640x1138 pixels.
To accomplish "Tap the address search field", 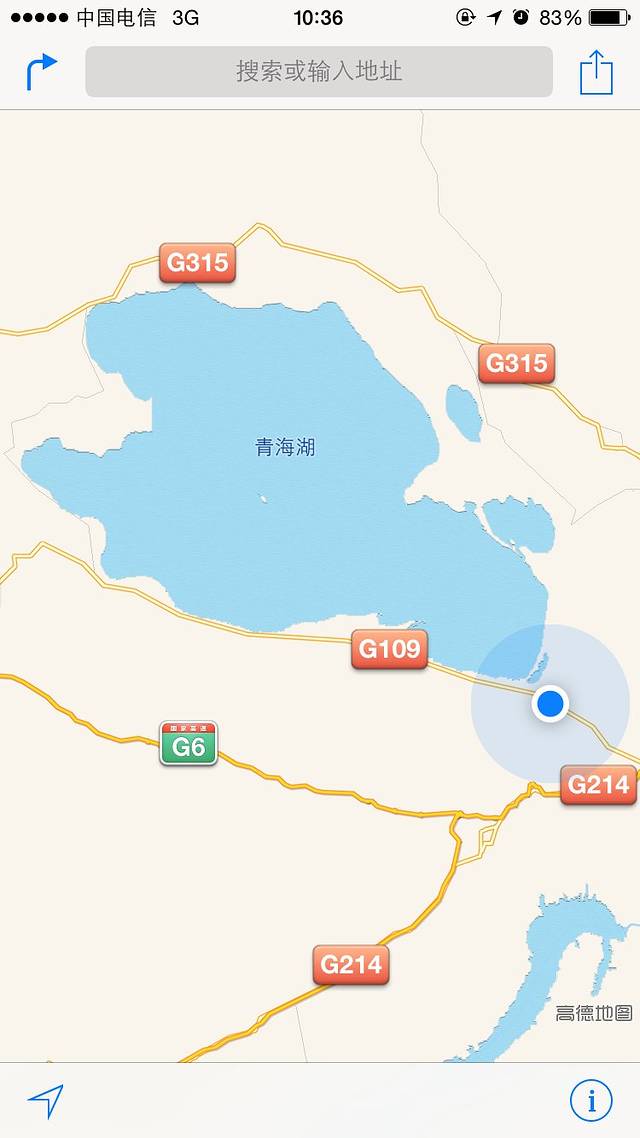I will (319, 72).
